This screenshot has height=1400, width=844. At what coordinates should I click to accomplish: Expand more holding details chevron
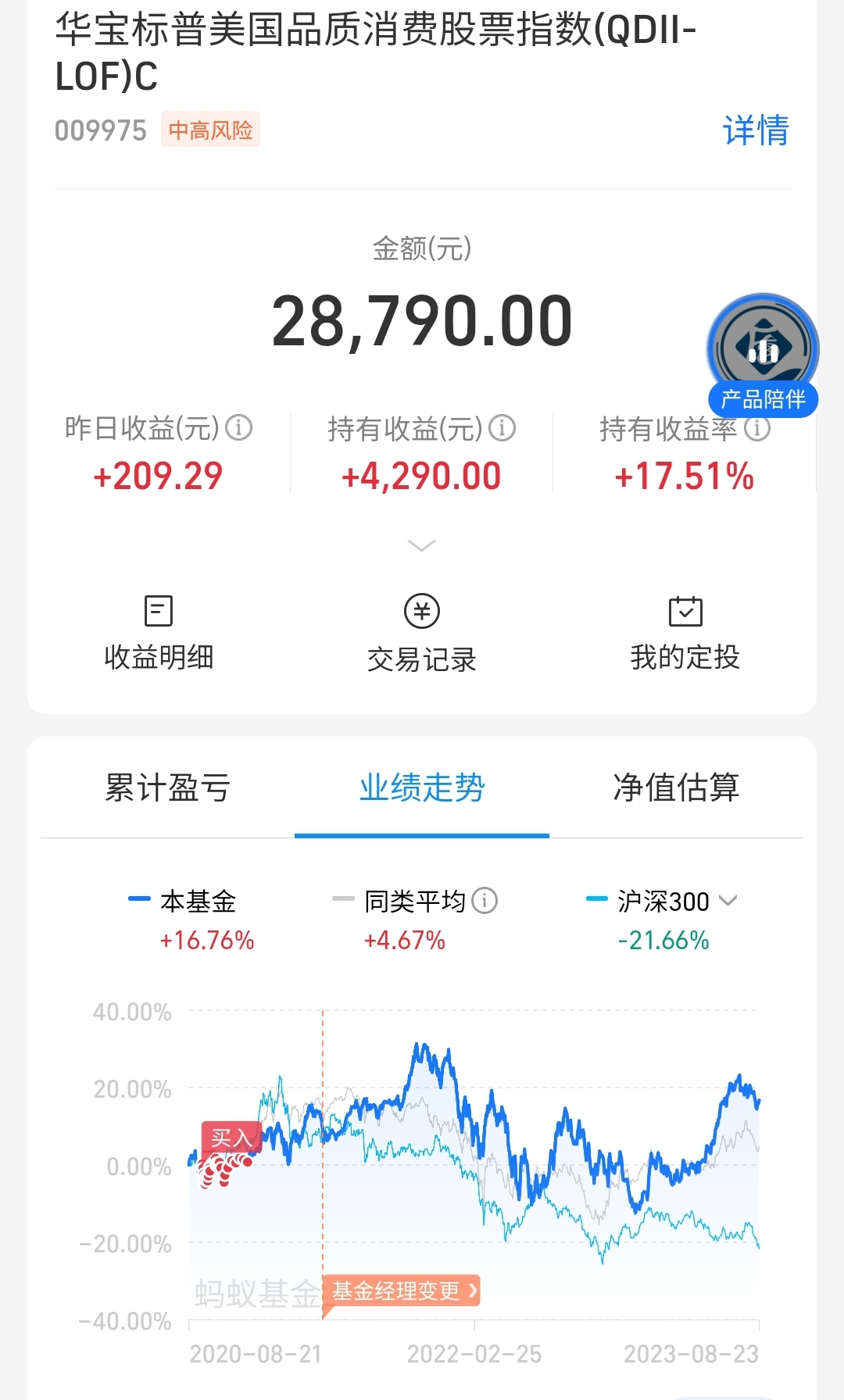[422, 545]
